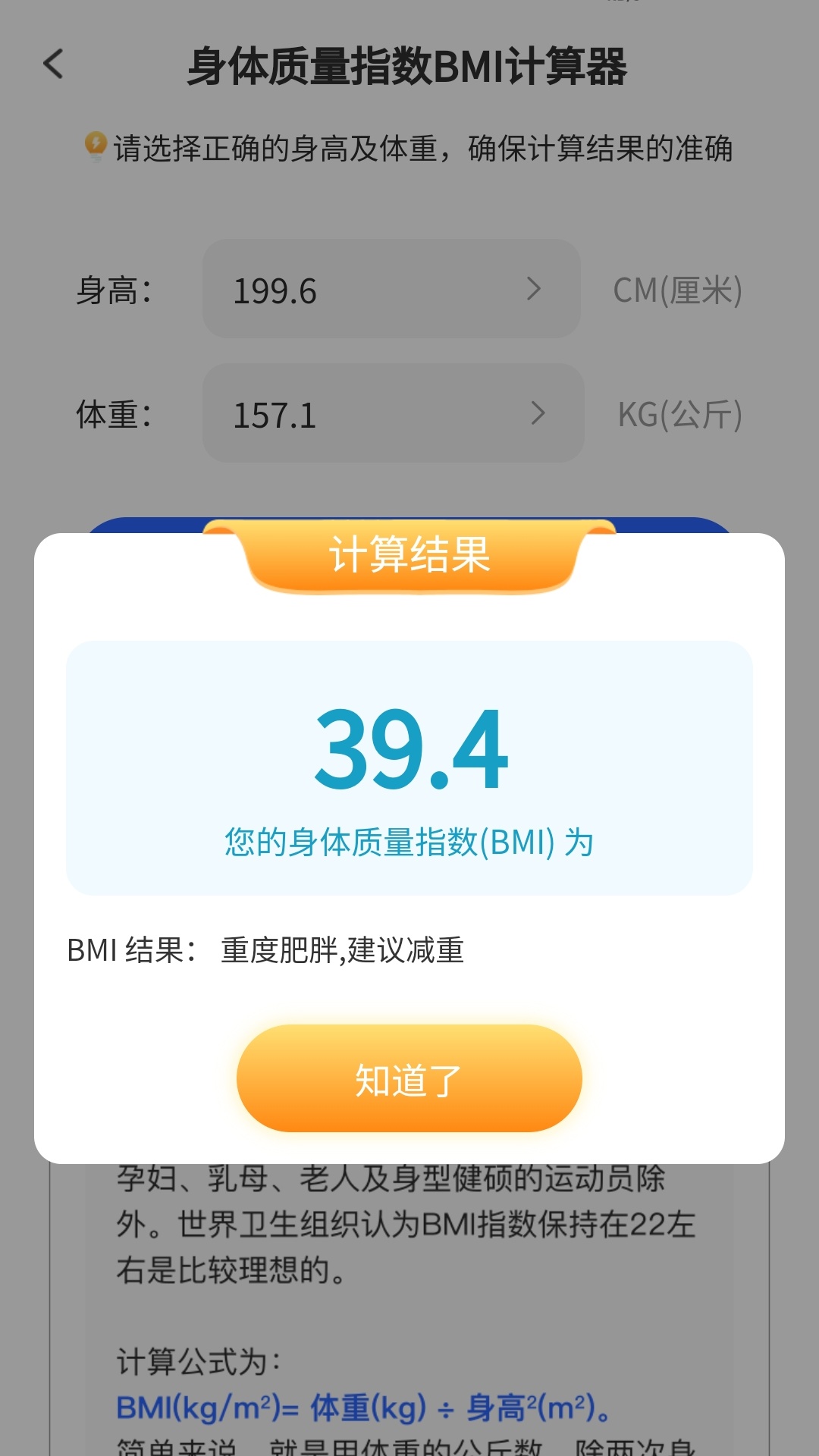Click the orange 计算结果 ribbon banner

409,556
